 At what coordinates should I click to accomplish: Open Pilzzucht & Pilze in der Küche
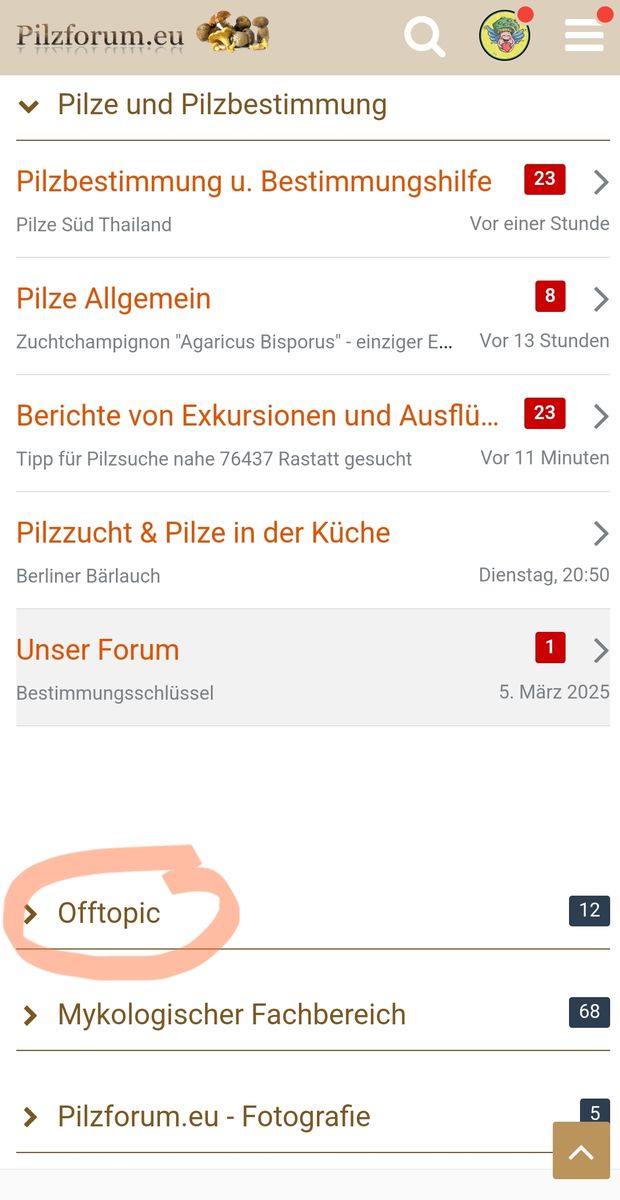(x=203, y=532)
